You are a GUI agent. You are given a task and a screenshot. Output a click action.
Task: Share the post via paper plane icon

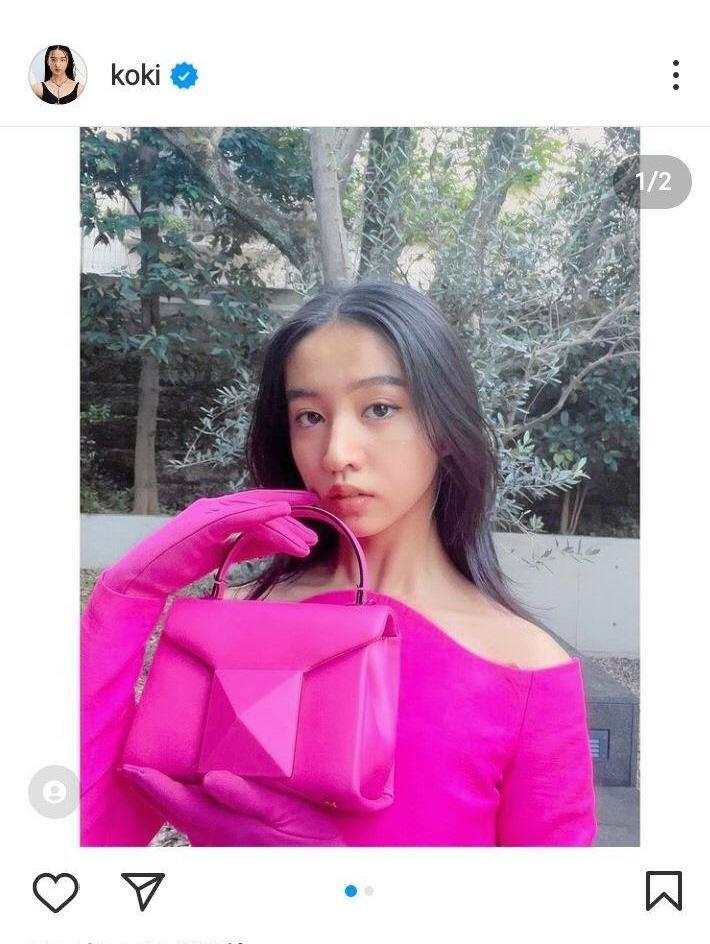[x=142, y=891]
